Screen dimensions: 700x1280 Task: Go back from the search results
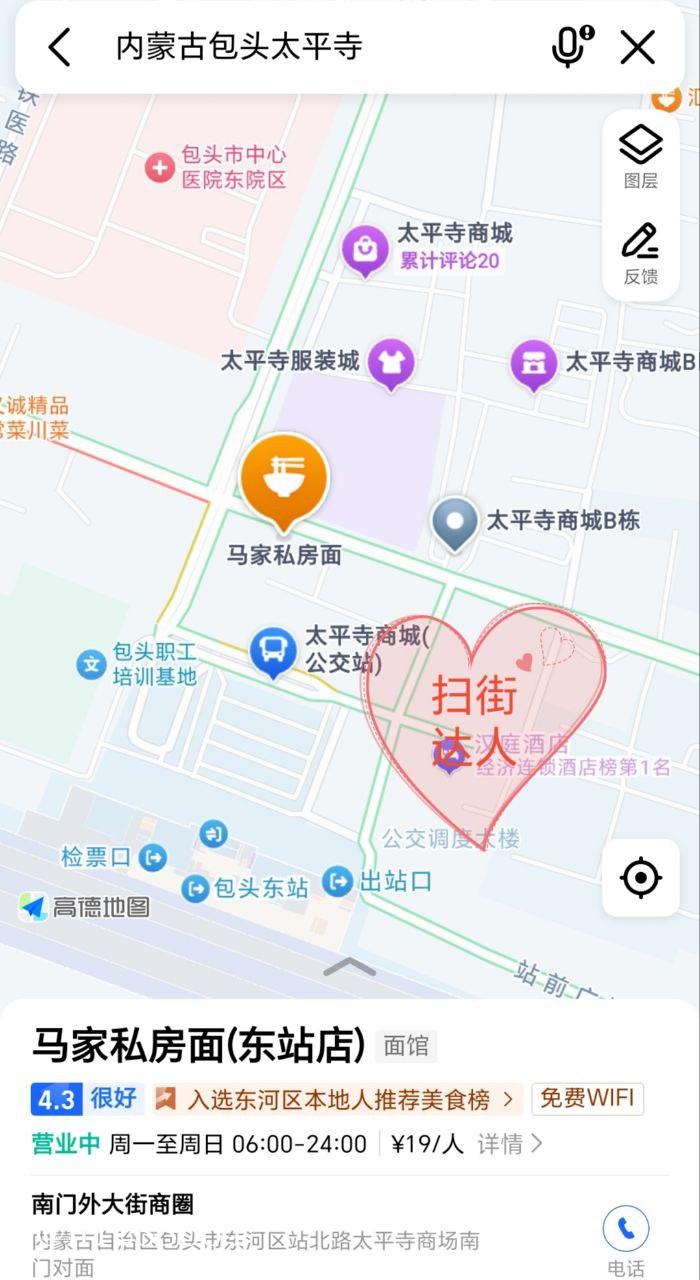point(60,47)
